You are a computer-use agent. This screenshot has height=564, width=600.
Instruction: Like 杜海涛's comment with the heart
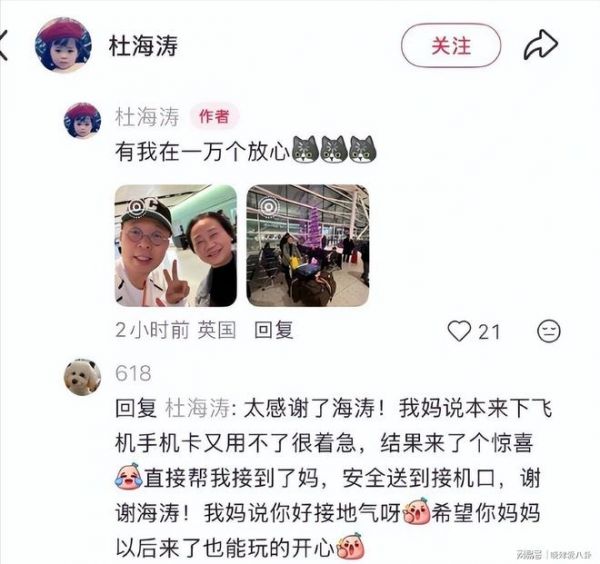(459, 331)
